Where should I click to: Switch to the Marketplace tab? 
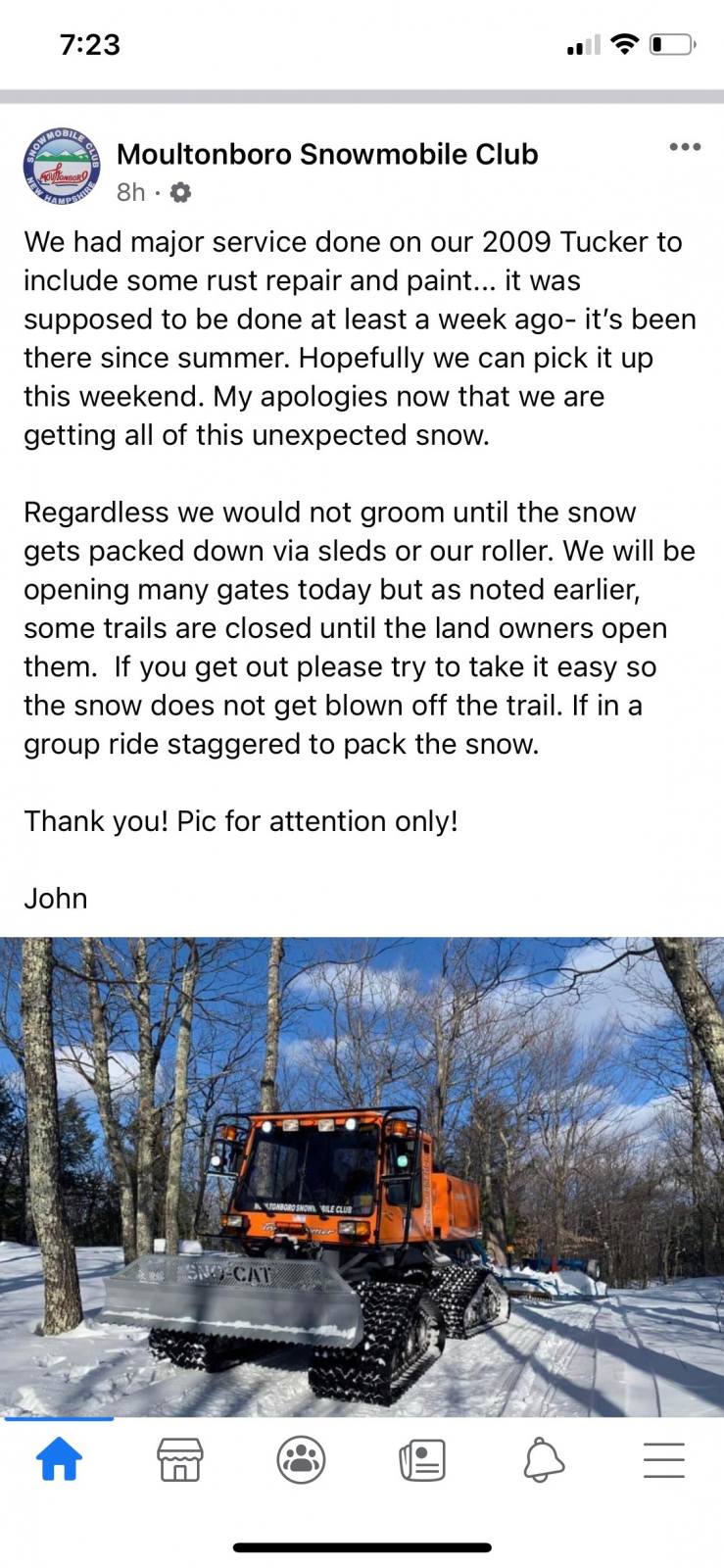[180, 1459]
